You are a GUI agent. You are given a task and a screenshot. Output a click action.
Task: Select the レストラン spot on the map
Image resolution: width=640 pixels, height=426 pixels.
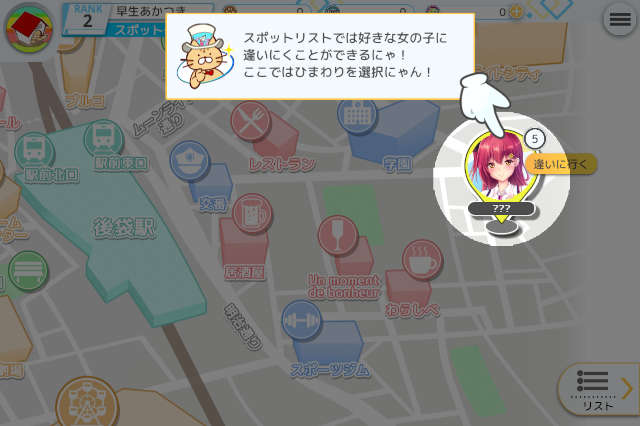(251, 123)
